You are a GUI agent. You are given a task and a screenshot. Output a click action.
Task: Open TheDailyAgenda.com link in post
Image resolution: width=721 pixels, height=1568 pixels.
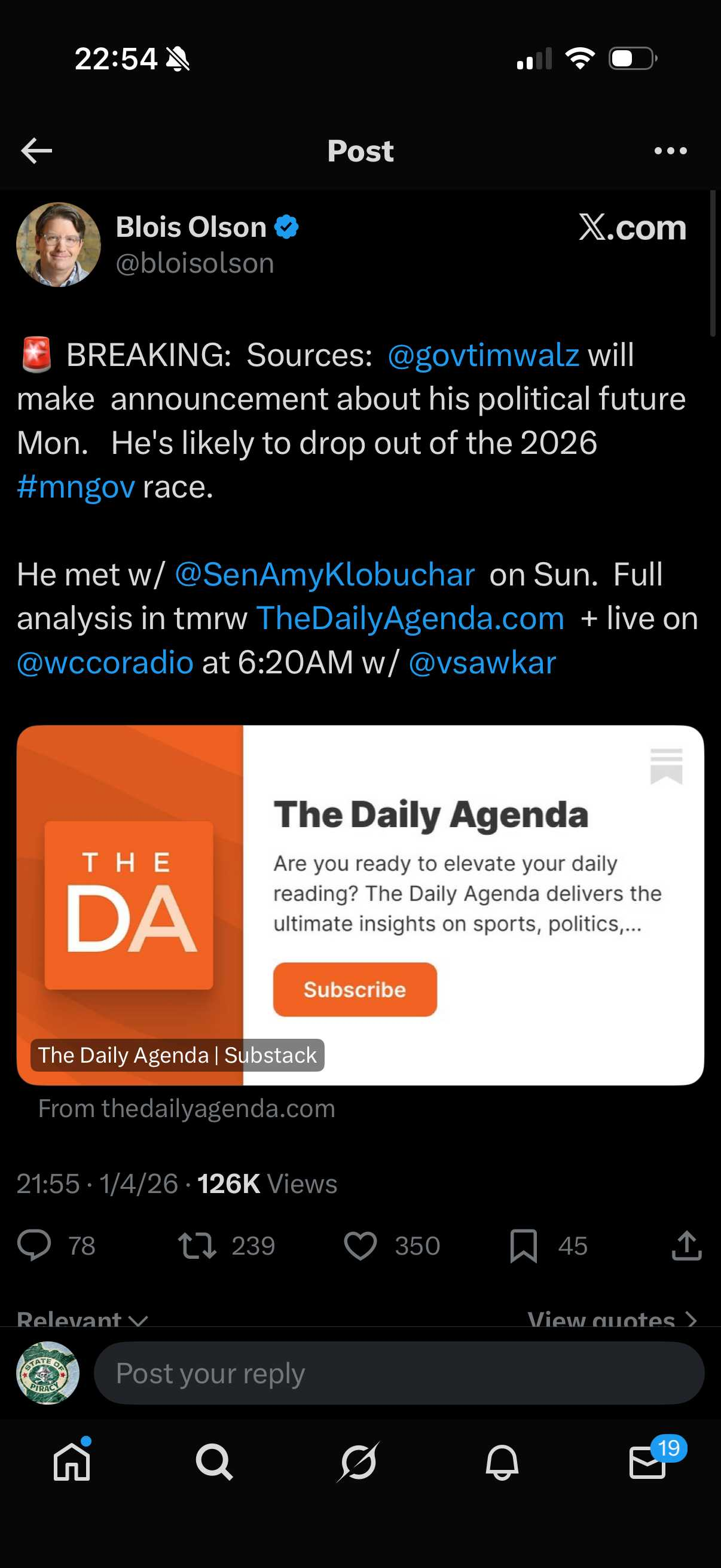coord(410,618)
